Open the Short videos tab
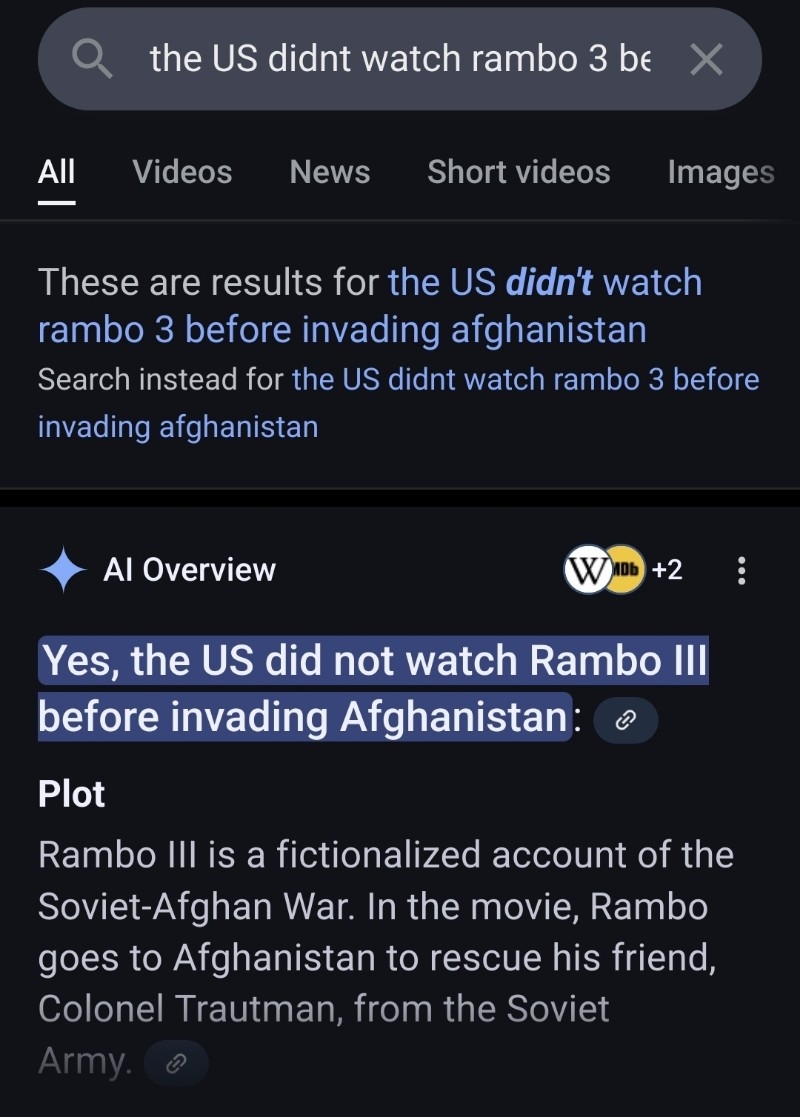Screen dimensions: 800x1117 (518, 172)
